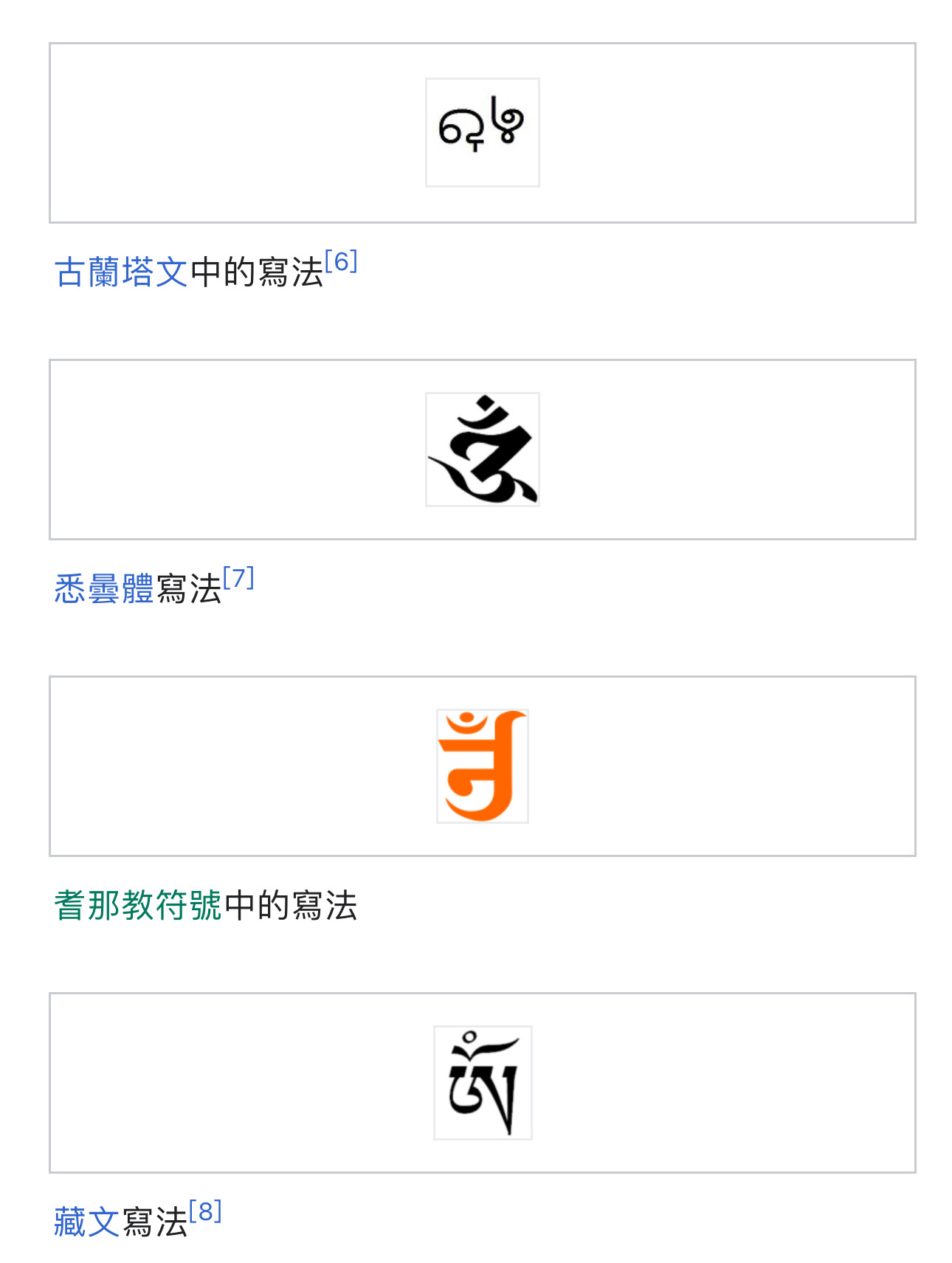Open the 古蘭塔文 link
The height and width of the screenshot is (1263, 952).
tap(121, 272)
